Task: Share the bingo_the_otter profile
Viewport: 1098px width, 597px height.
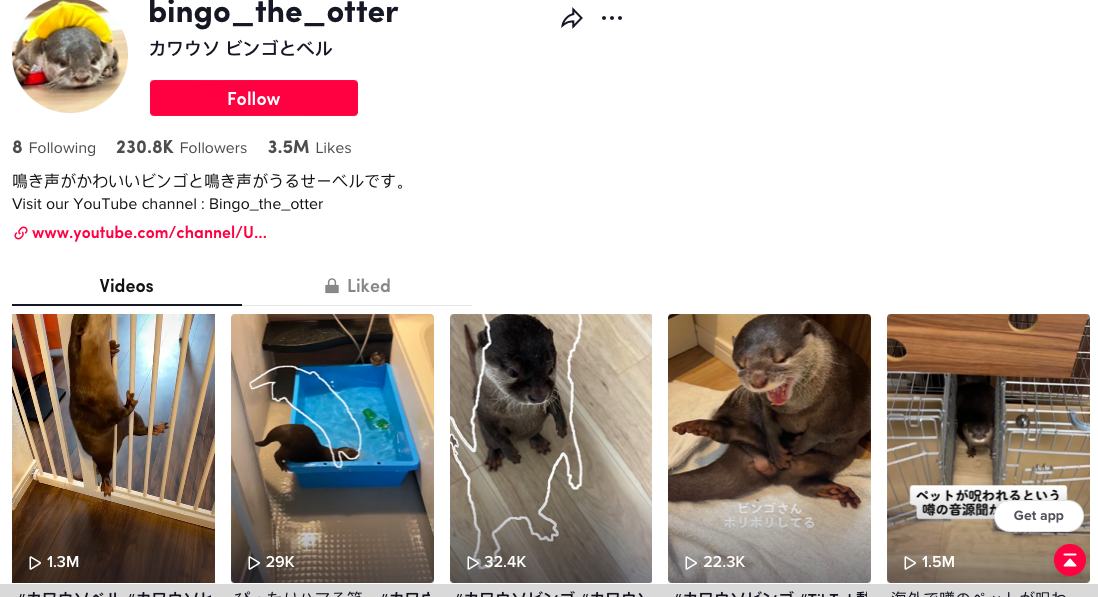Action: (x=572, y=19)
